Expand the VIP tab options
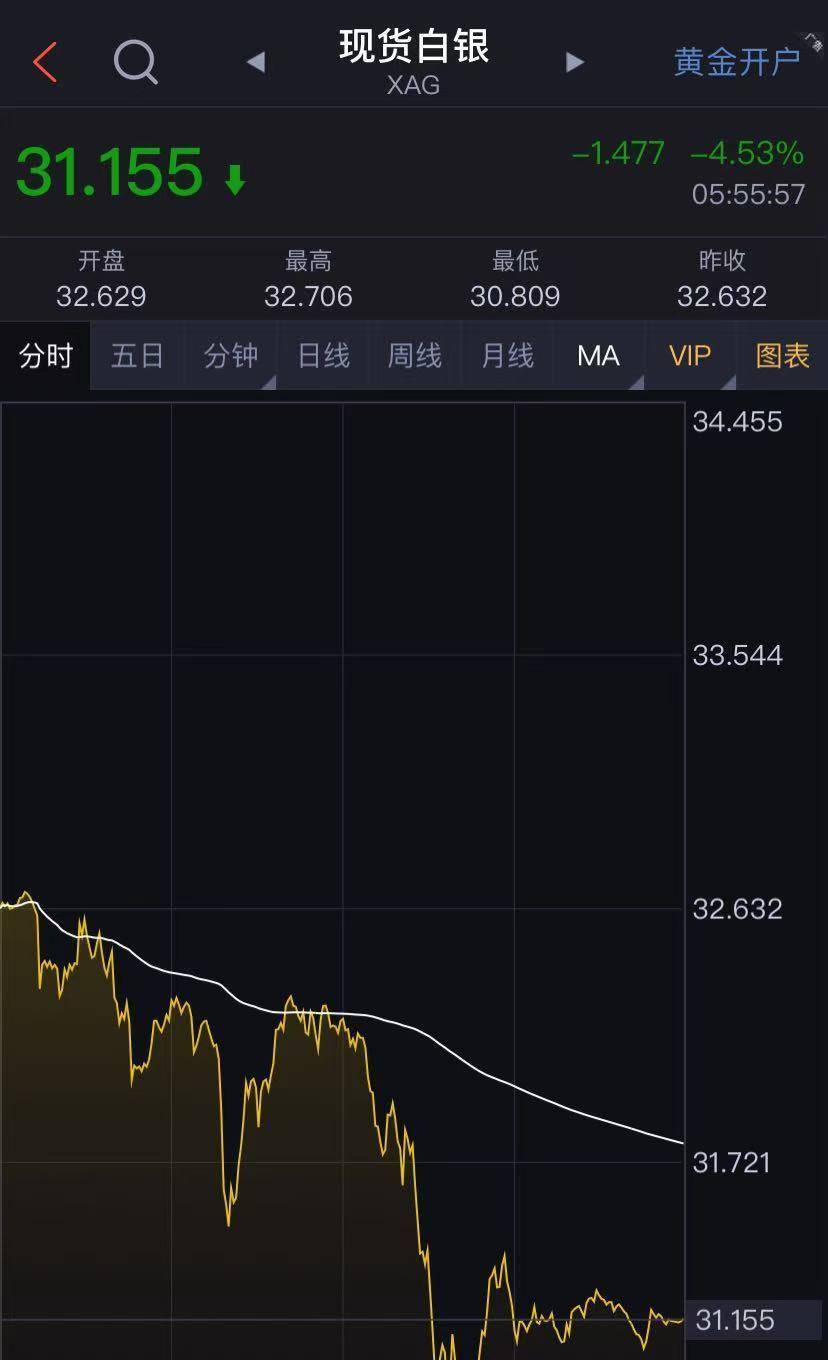 point(688,355)
